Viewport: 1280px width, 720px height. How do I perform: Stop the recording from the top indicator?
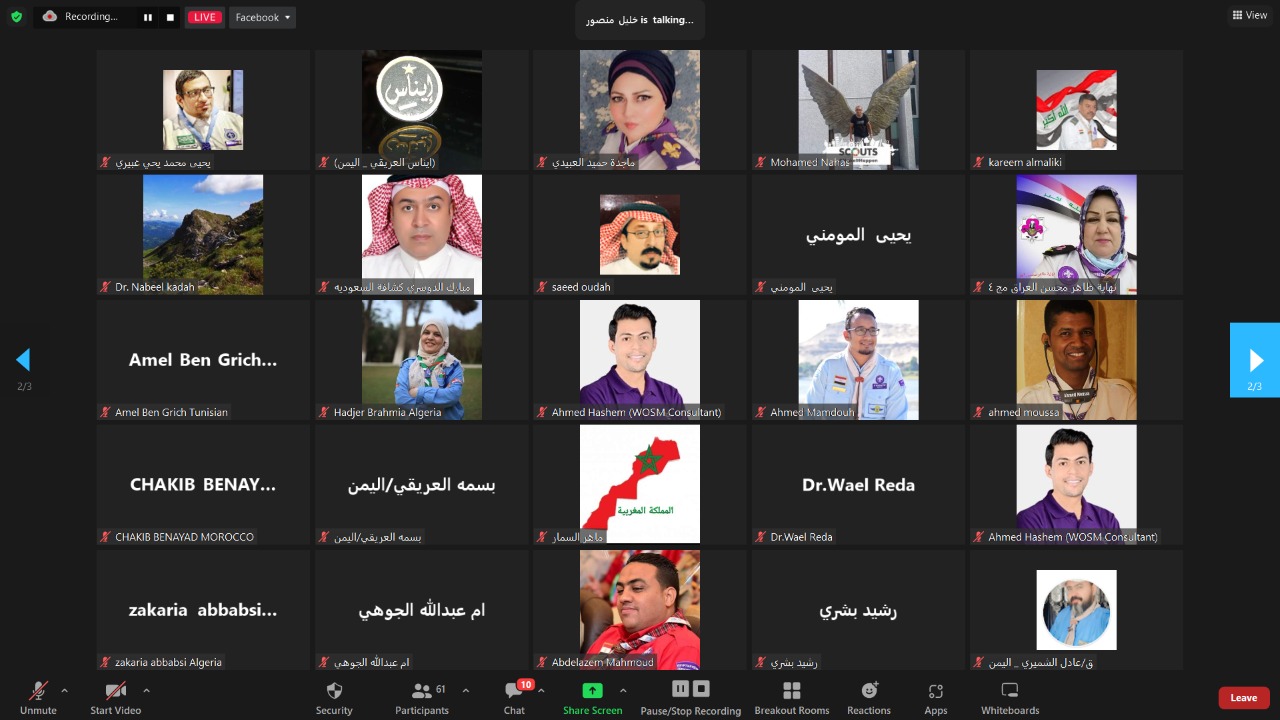click(x=170, y=17)
